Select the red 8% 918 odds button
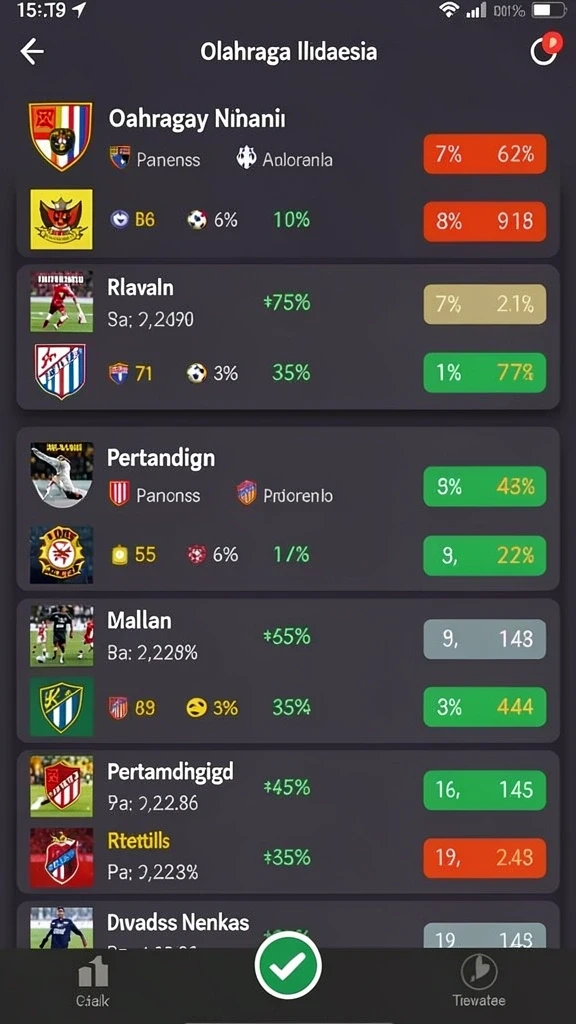576x1024 pixels. pyautogui.click(x=485, y=221)
